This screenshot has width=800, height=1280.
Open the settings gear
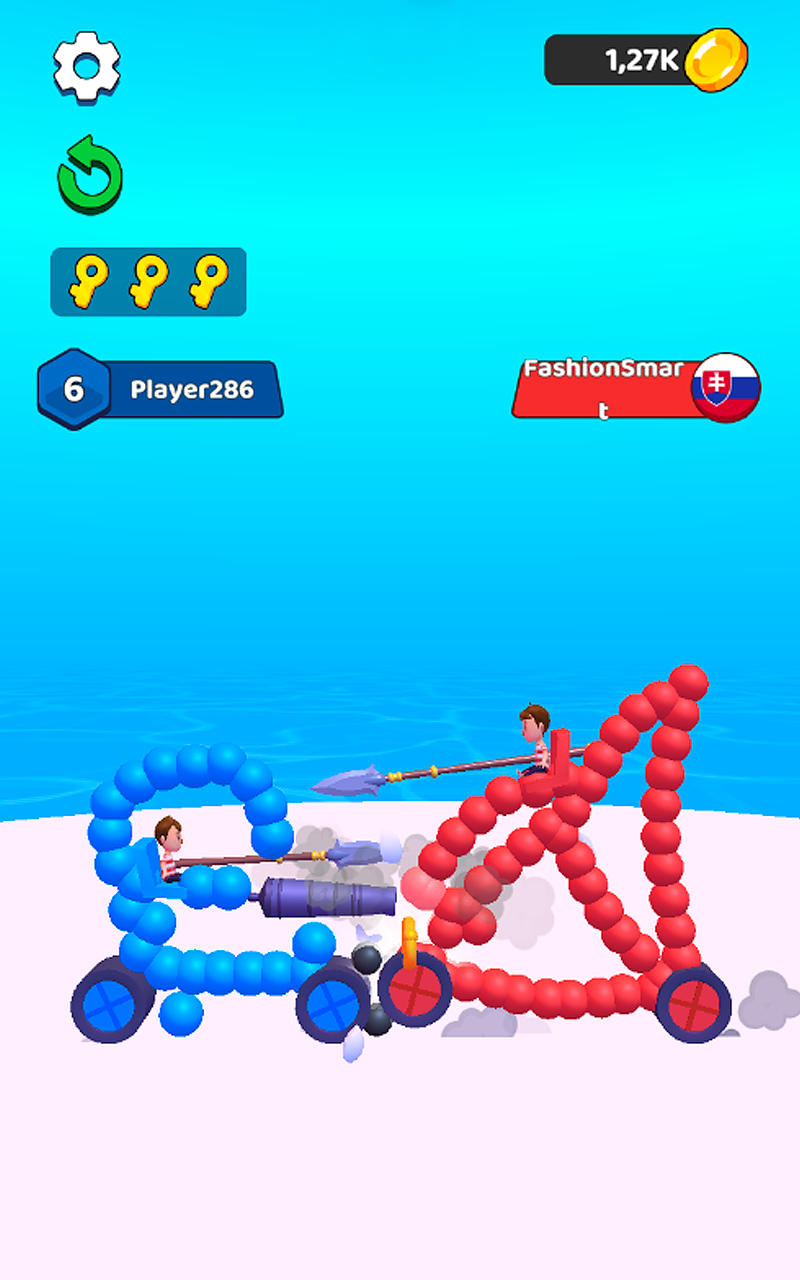[87, 66]
